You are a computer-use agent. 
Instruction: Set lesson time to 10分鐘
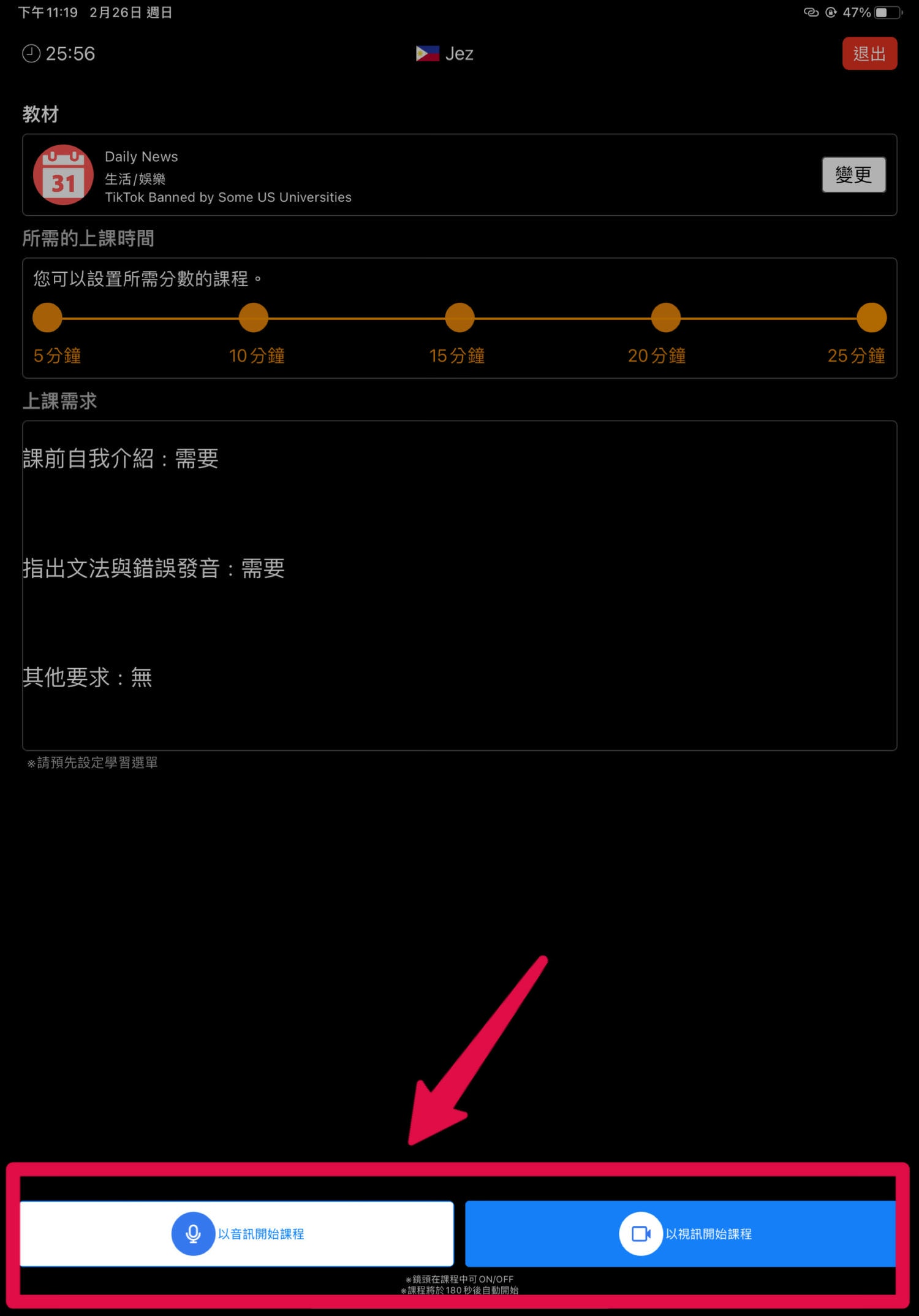(253, 318)
